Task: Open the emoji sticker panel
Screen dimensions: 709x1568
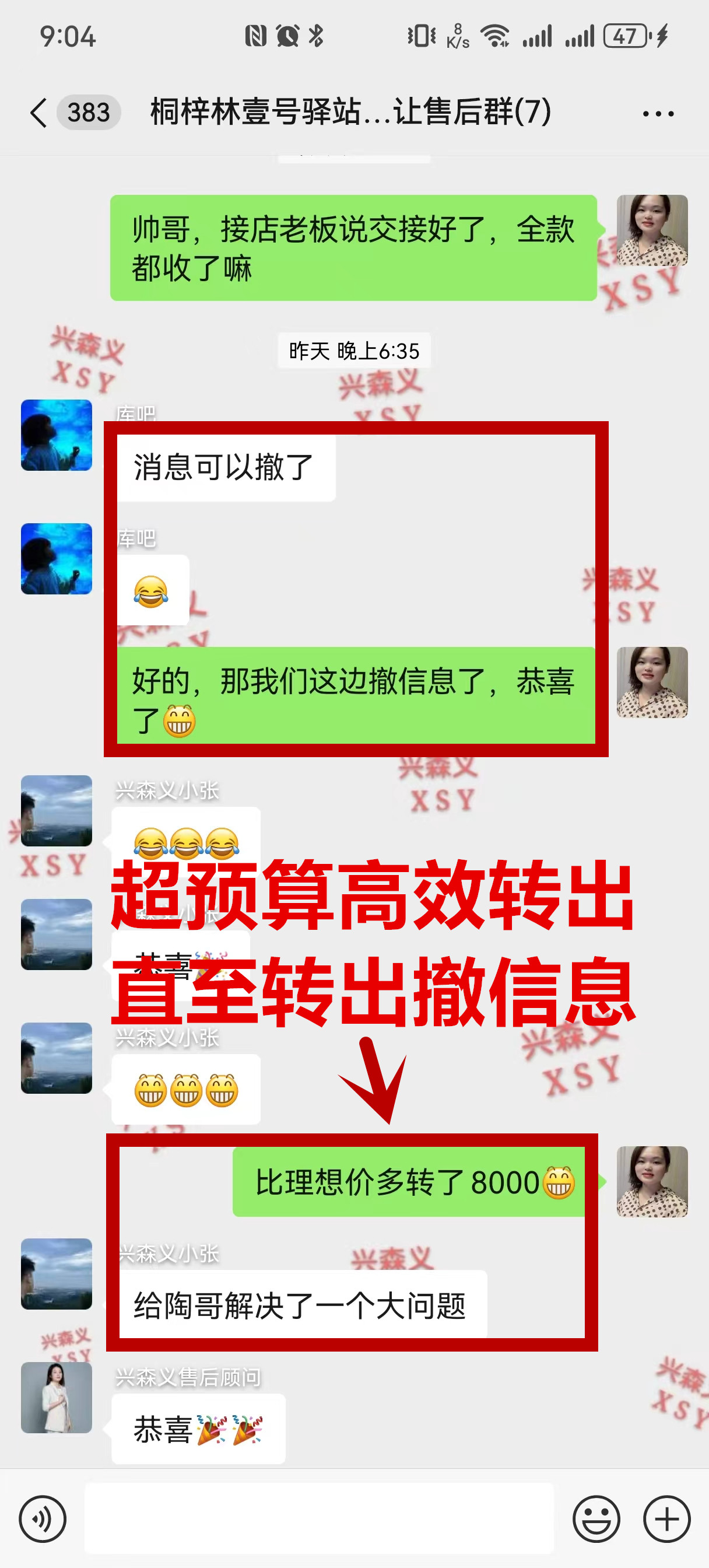Action: point(596,1518)
